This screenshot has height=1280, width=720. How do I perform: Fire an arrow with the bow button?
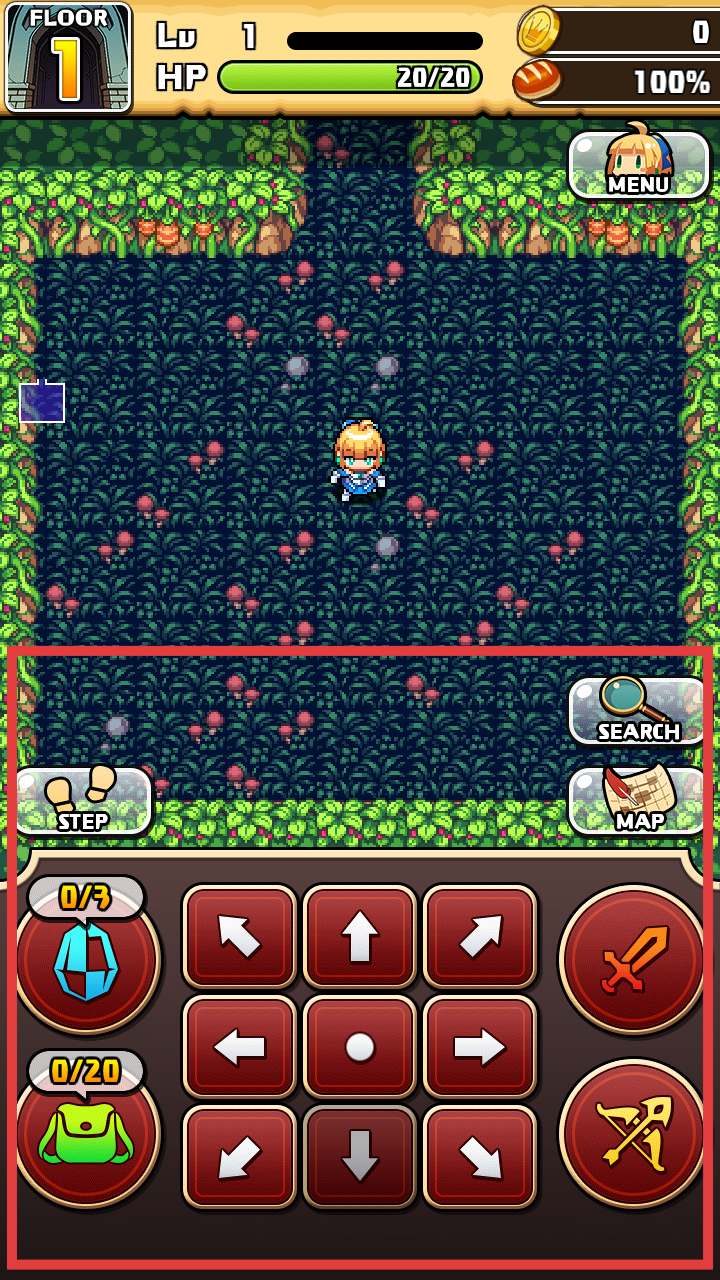(634, 1133)
